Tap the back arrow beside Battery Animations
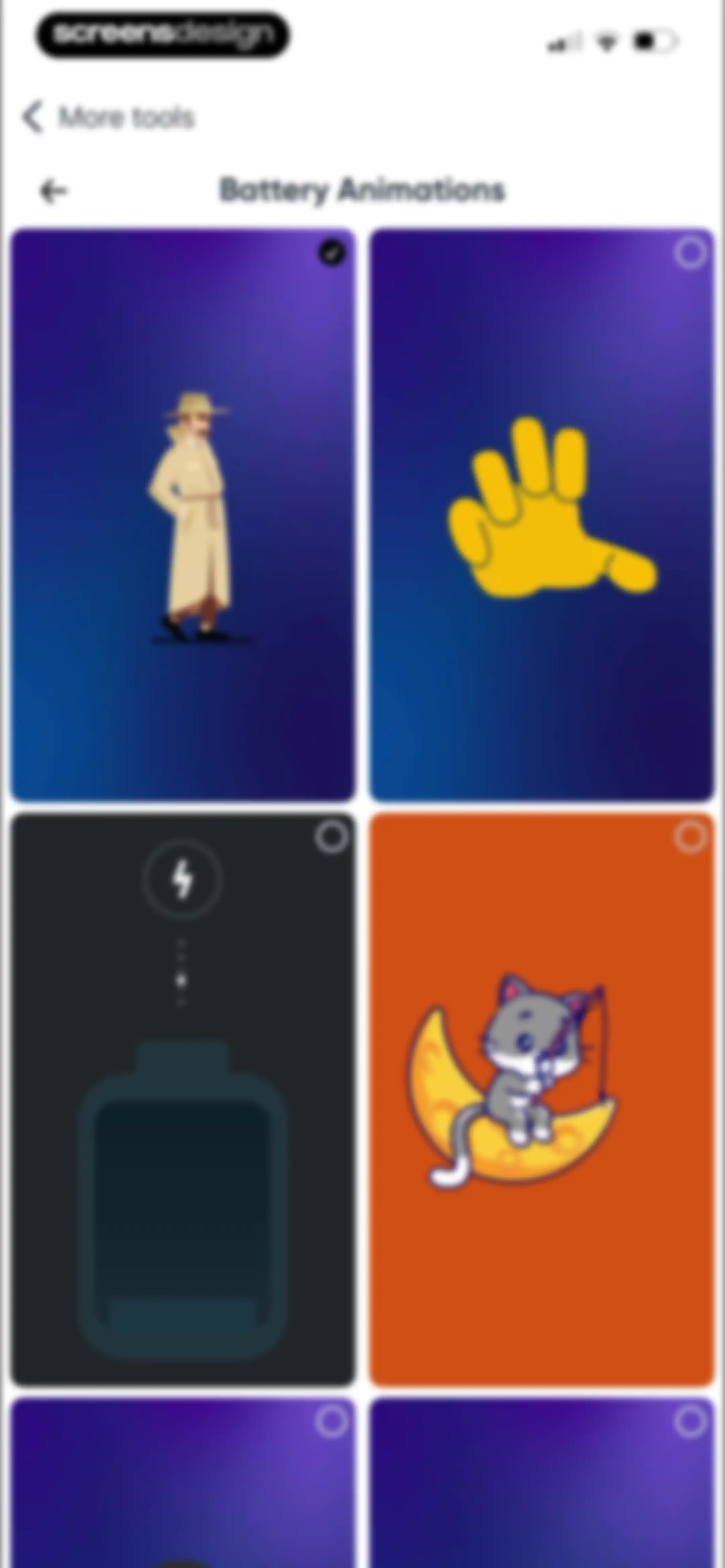725x1568 pixels. coord(53,191)
